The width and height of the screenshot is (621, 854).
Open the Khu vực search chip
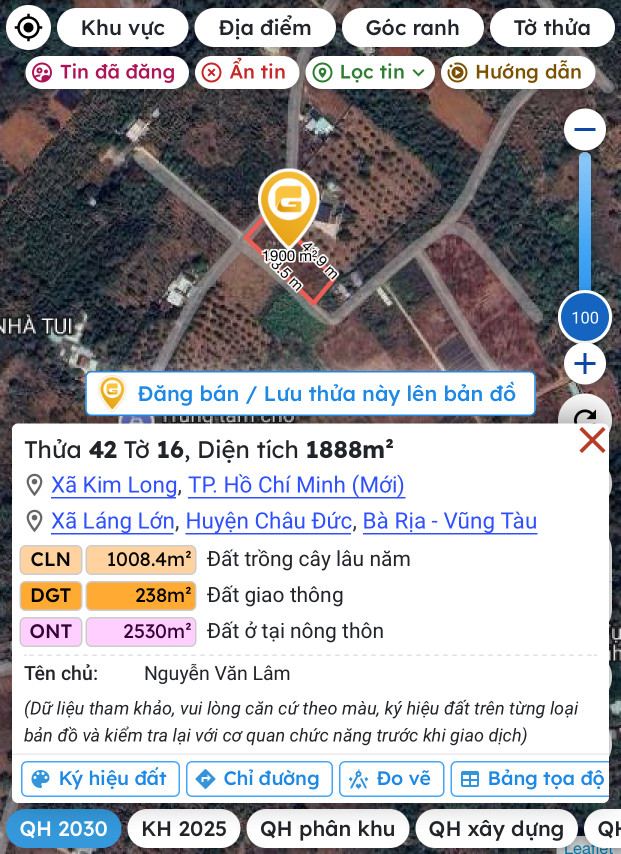123,28
